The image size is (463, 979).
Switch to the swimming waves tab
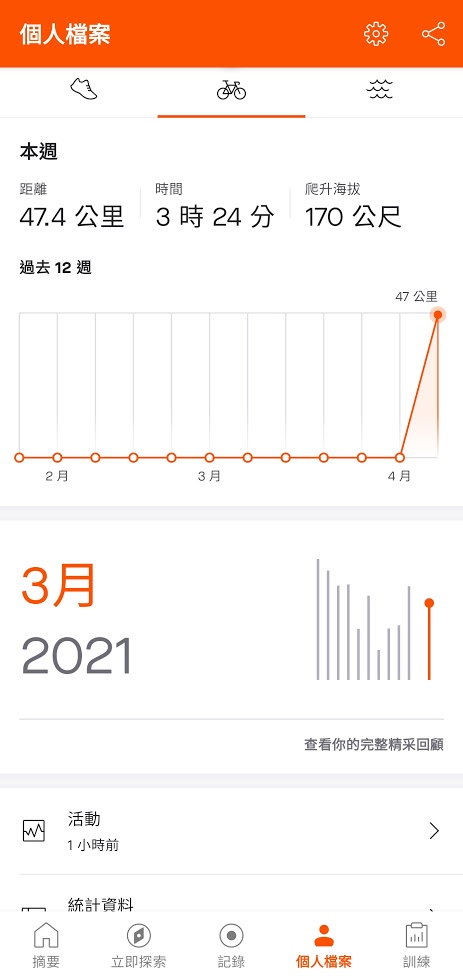379,91
